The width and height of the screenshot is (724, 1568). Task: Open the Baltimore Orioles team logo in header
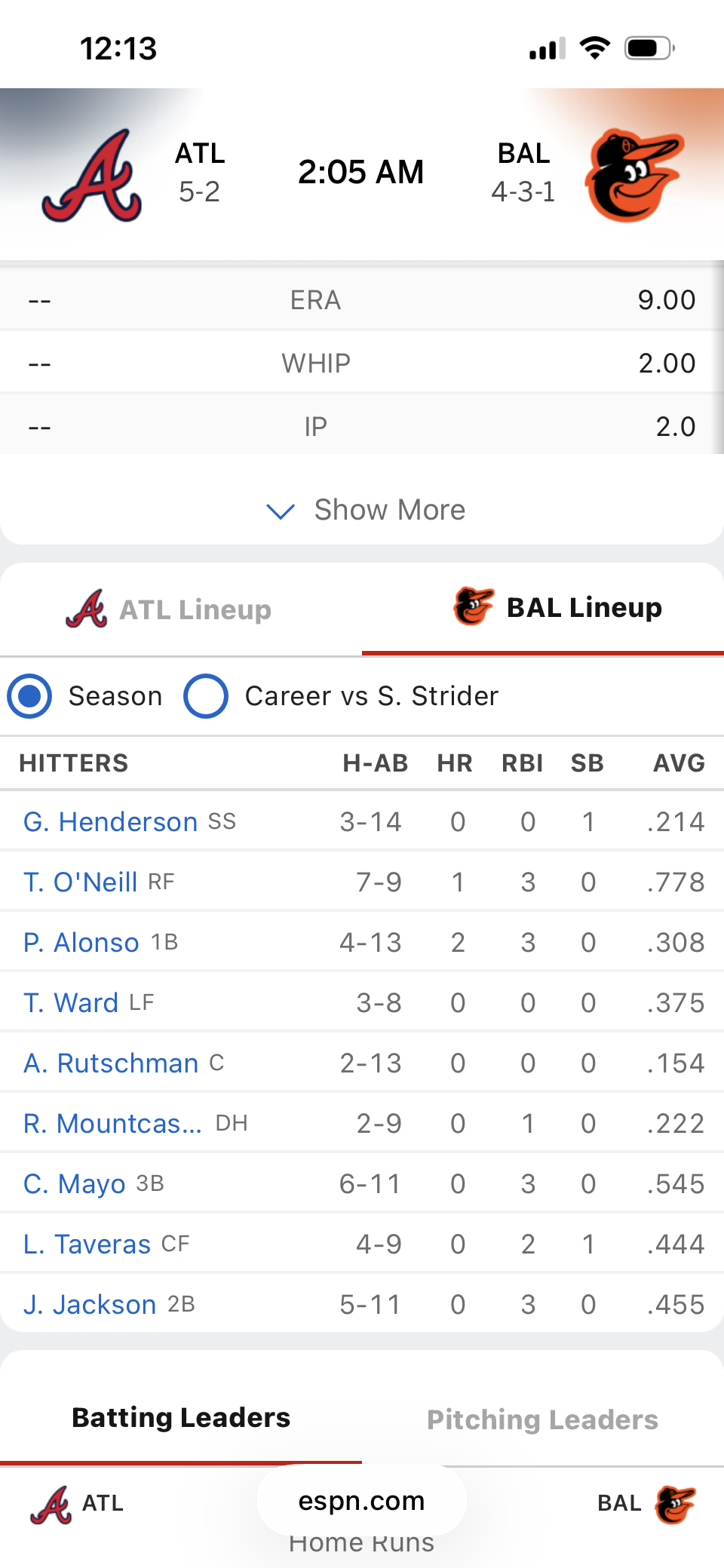click(633, 175)
